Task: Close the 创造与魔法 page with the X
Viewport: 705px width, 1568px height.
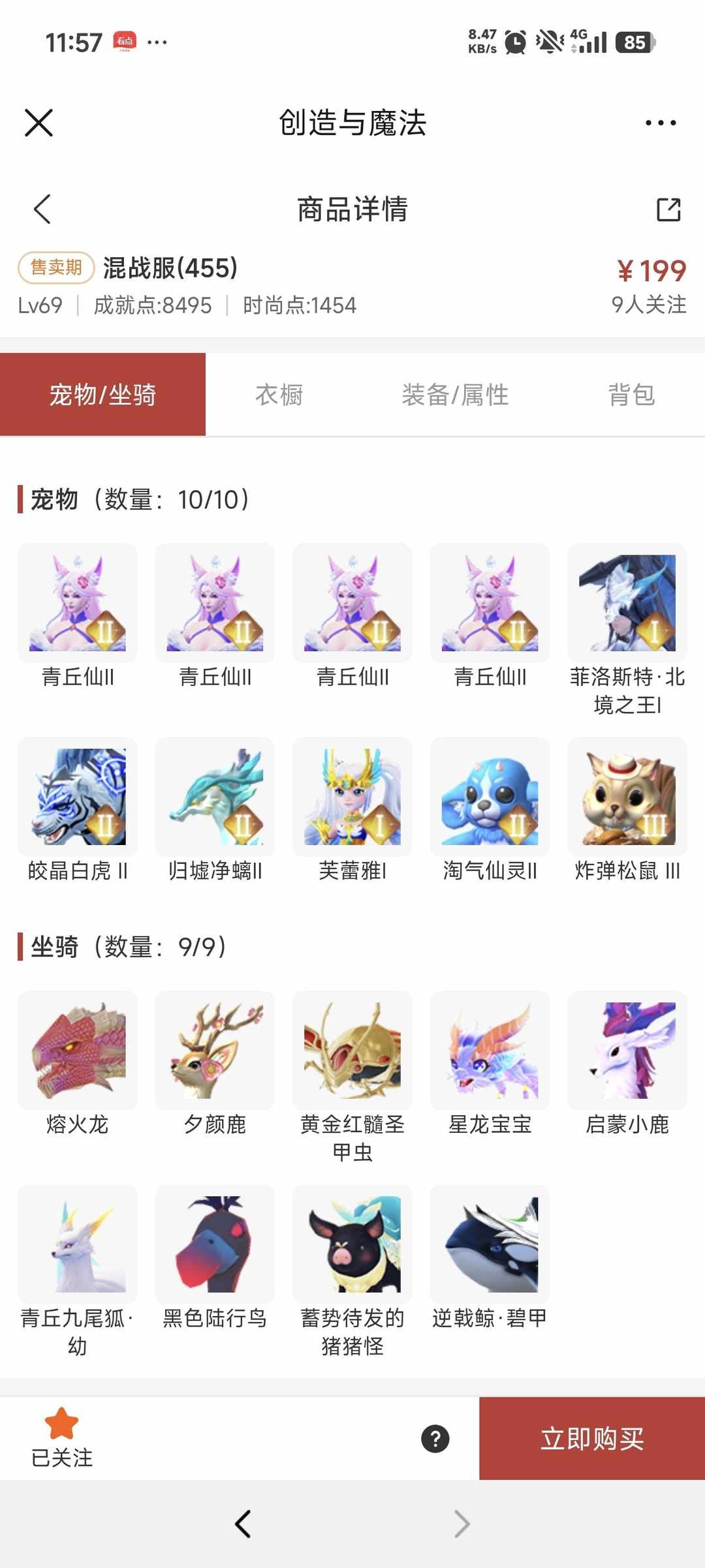Action: [38, 123]
